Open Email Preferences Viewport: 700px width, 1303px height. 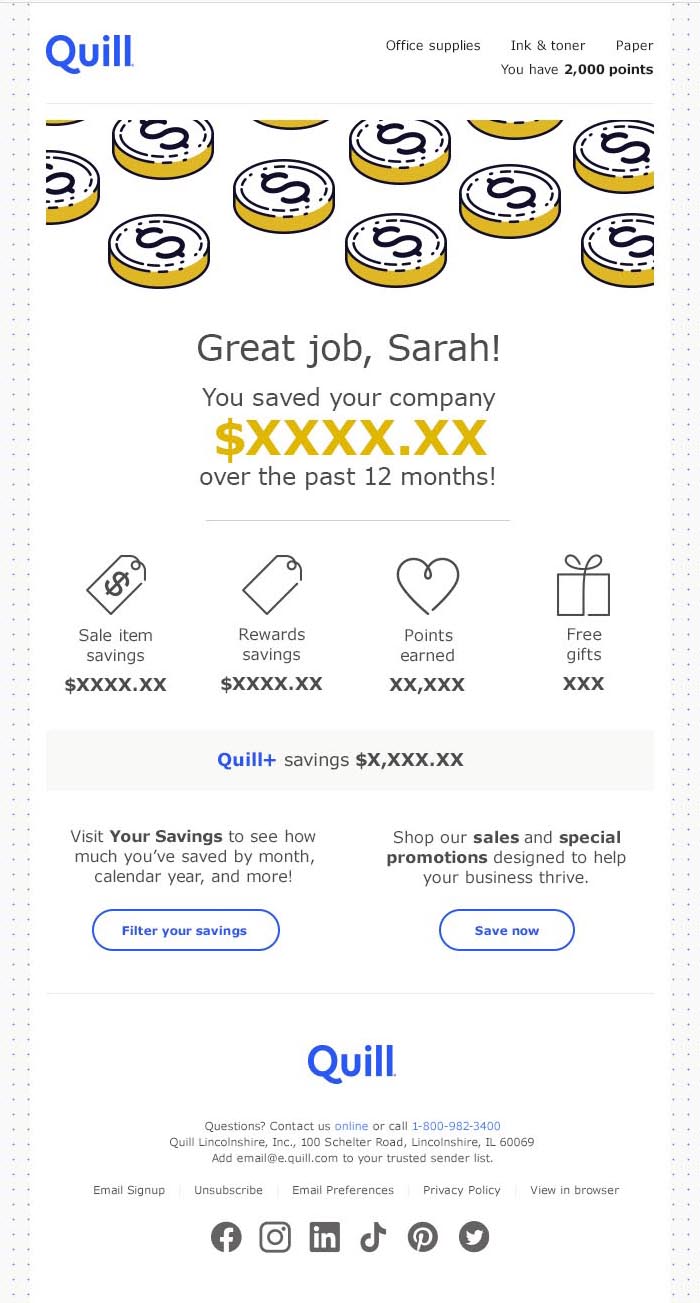point(343,1190)
